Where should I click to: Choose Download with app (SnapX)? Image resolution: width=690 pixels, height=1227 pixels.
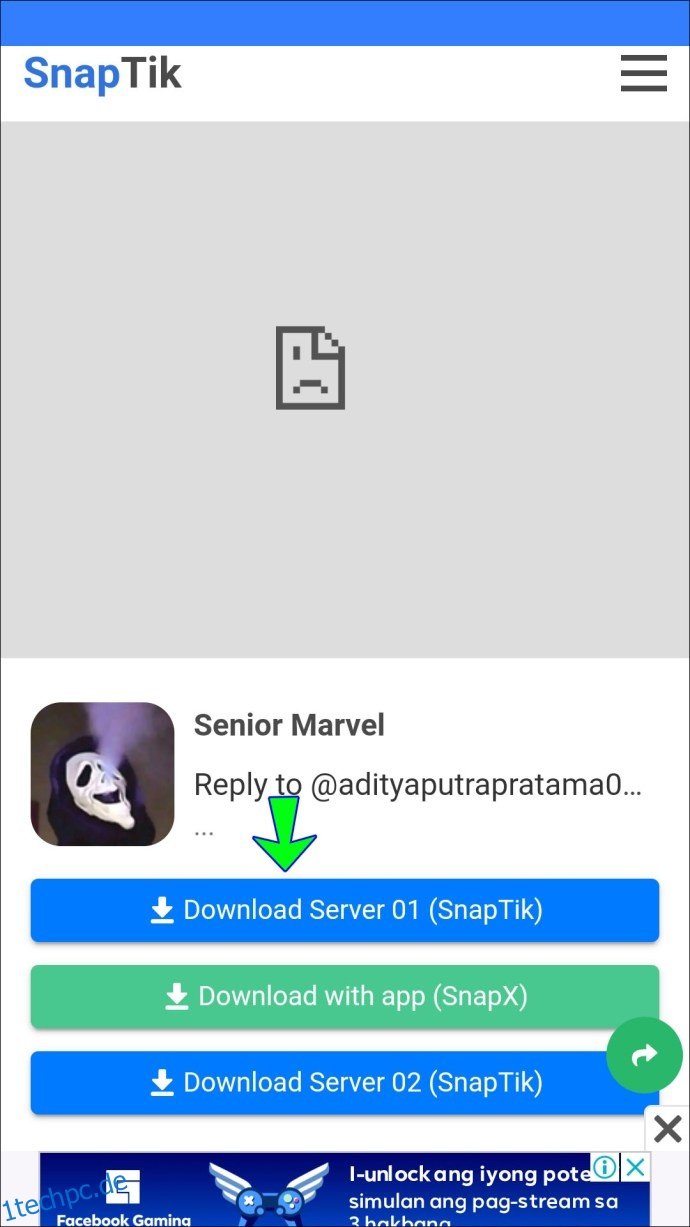pyautogui.click(x=345, y=996)
